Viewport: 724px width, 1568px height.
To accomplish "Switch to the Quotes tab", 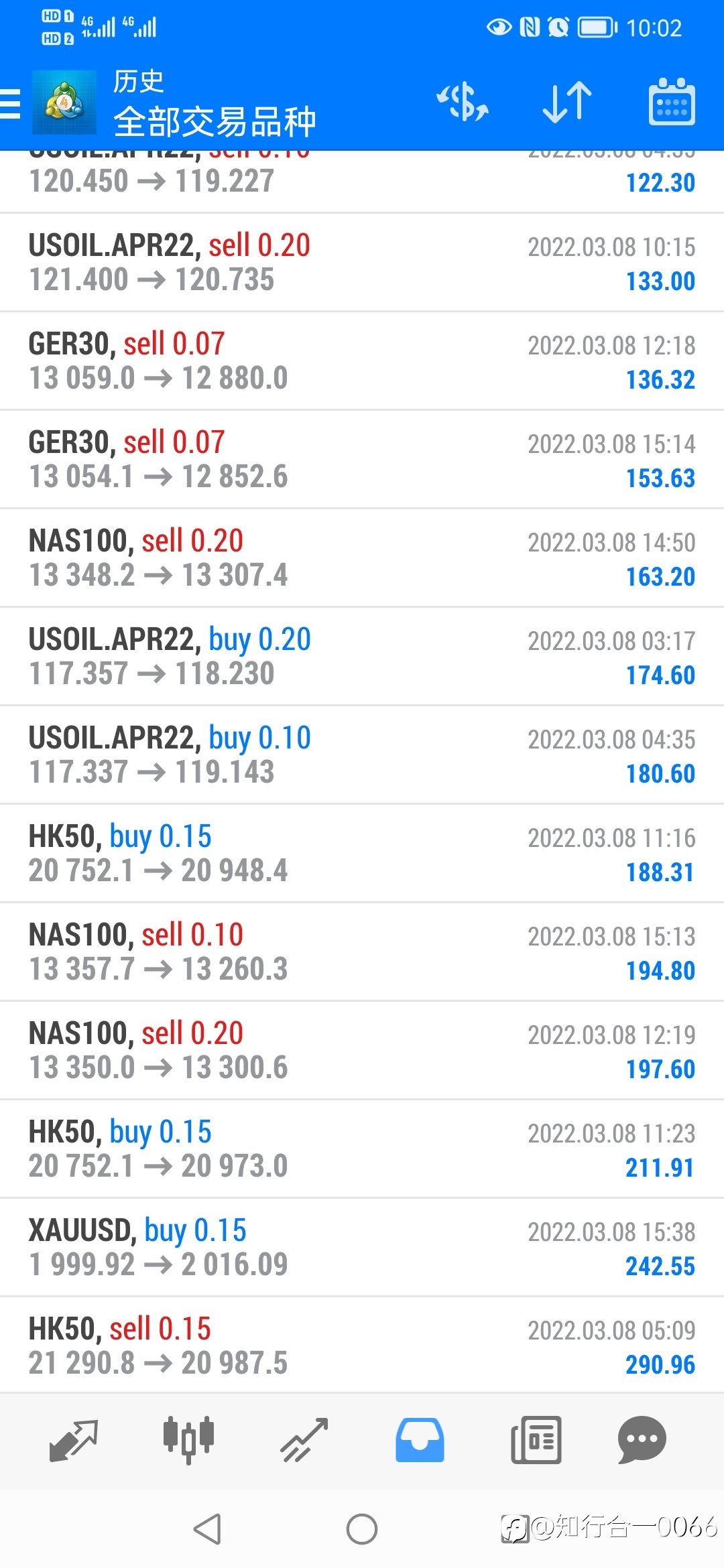I will point(74,1441).
